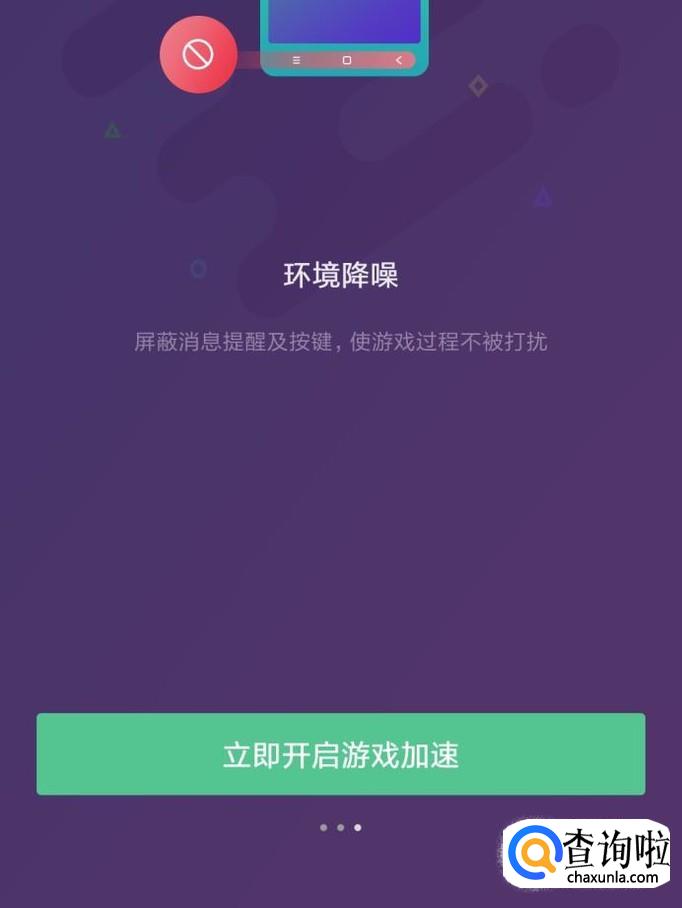Select the page indicator dots

click(x=340, y=828)
